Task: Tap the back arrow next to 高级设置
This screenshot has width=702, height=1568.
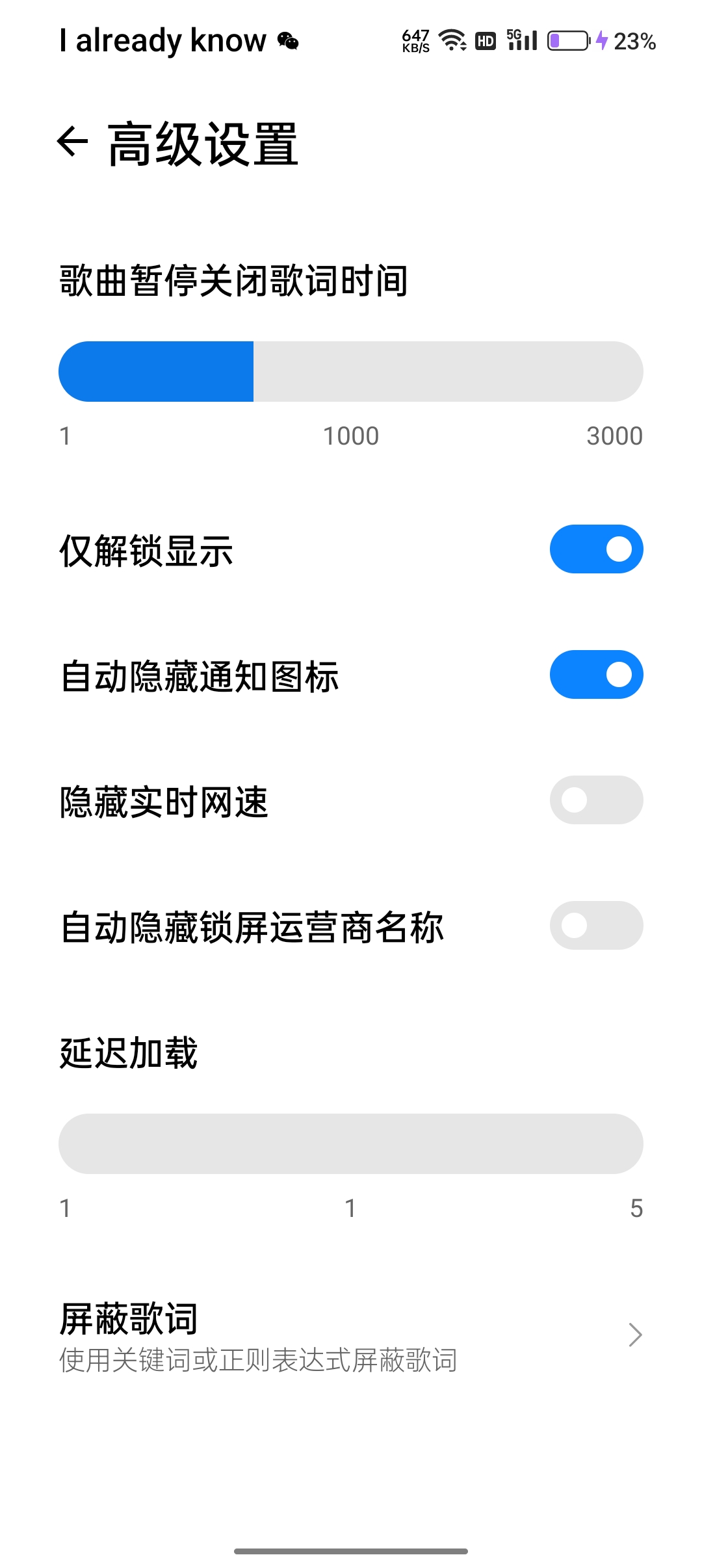Action: (70, 142)
